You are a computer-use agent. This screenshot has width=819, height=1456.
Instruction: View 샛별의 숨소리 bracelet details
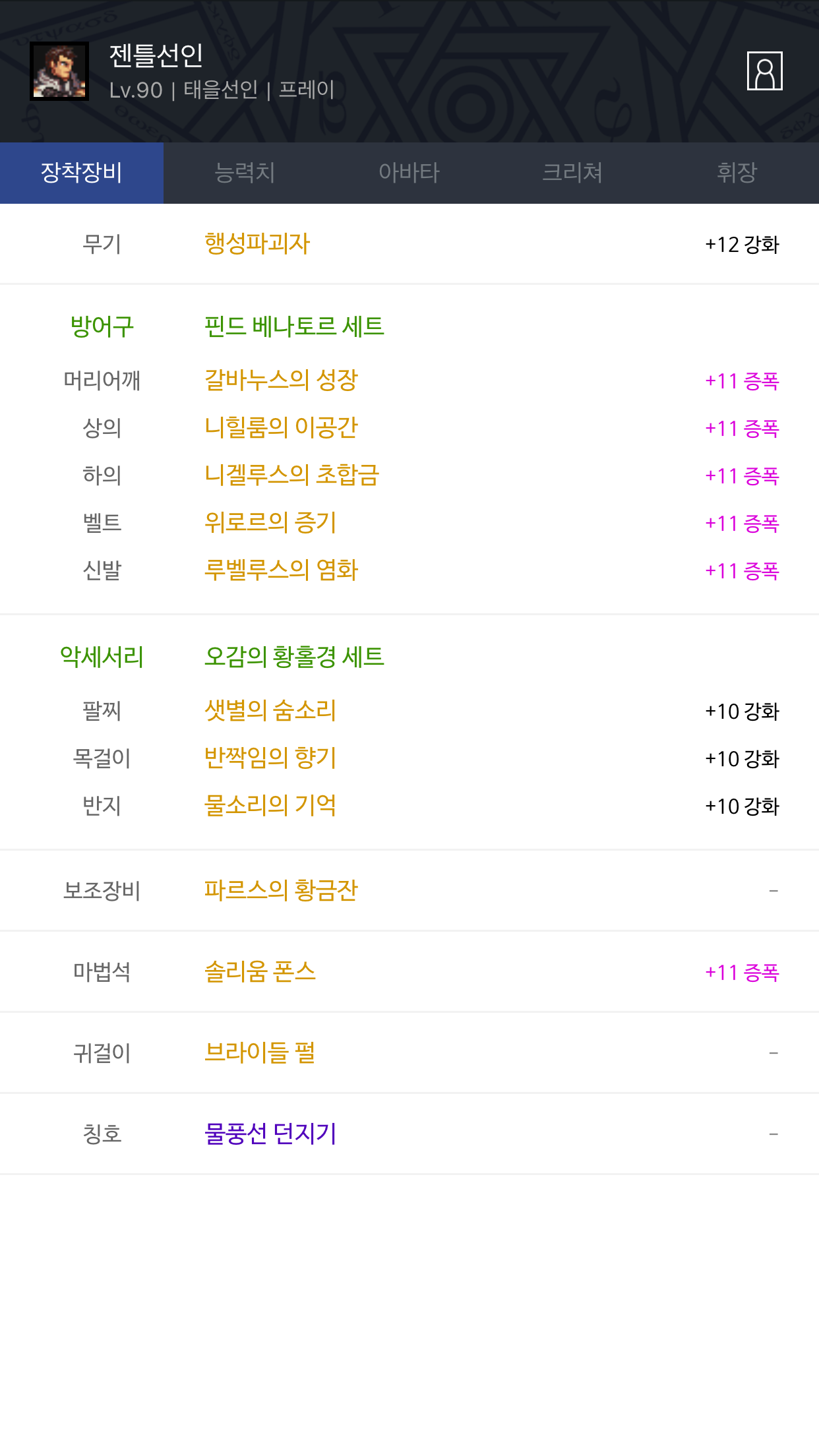coord(270,711)
